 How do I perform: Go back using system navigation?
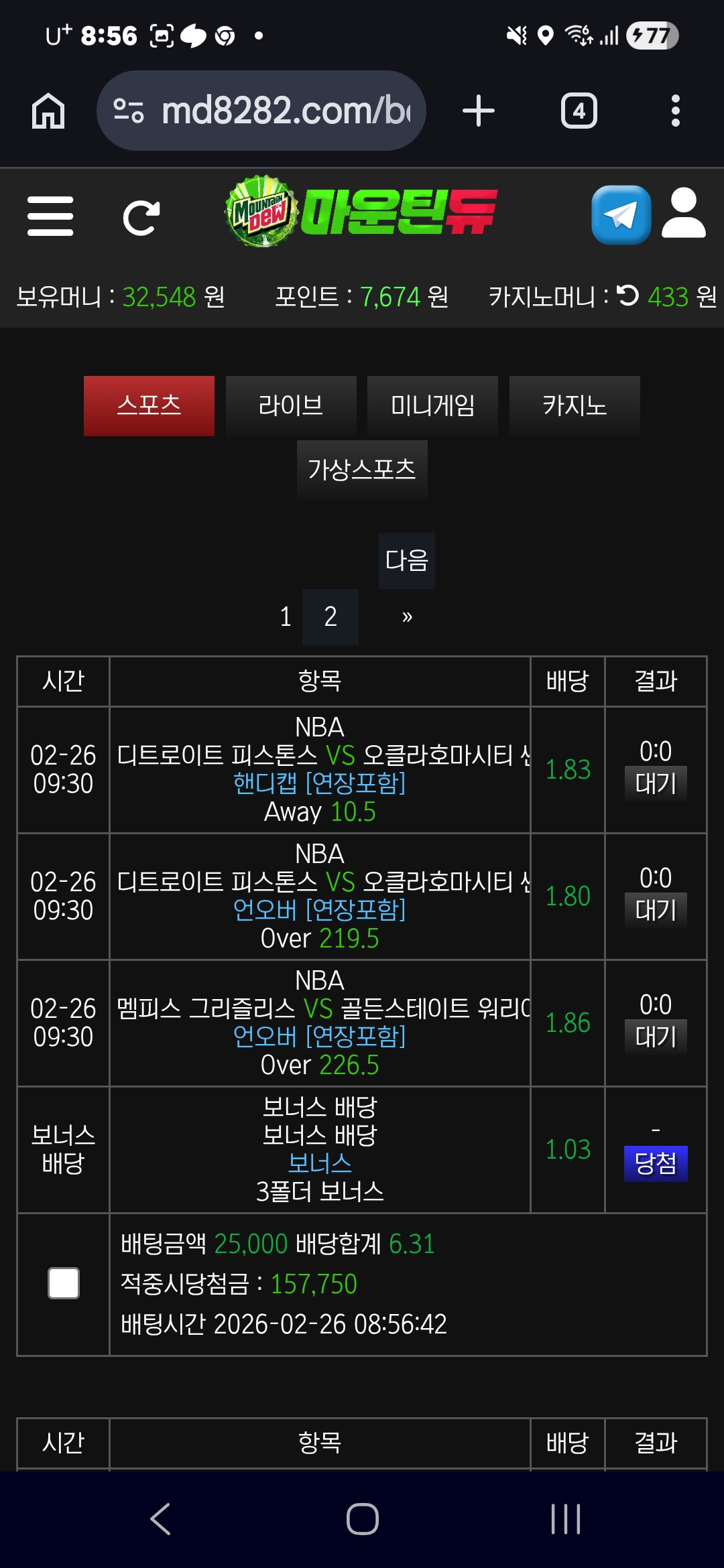click(x=161, y=1519)
